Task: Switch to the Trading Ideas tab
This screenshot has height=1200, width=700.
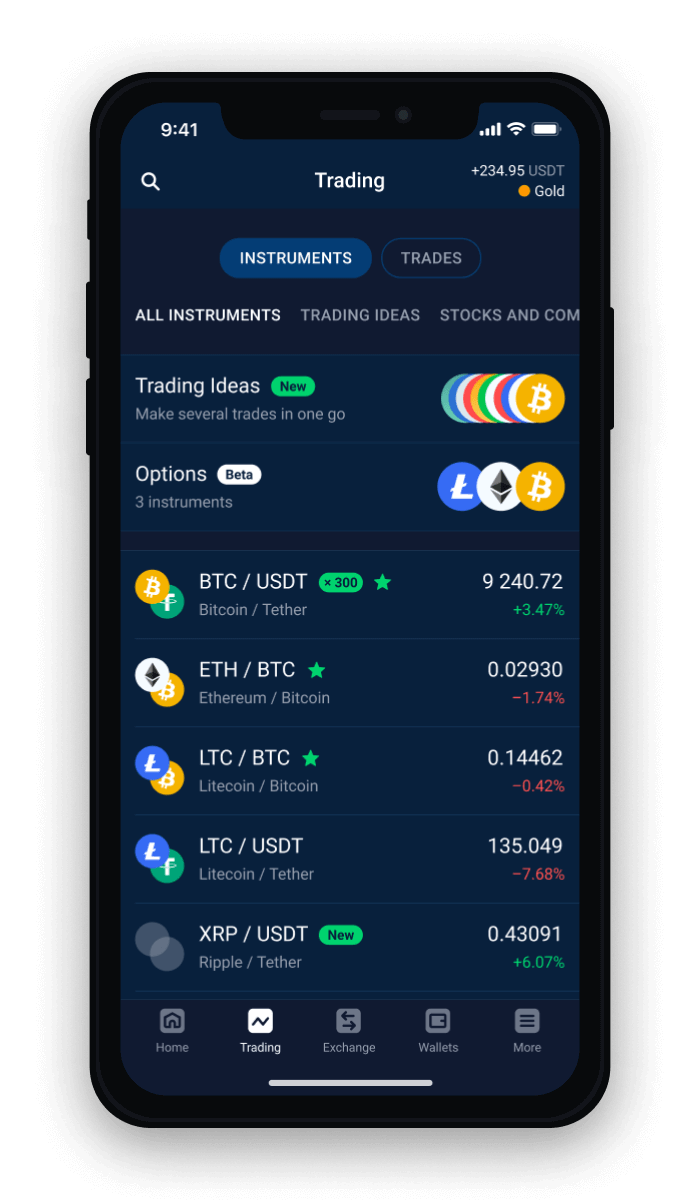Action: point(360,315)
